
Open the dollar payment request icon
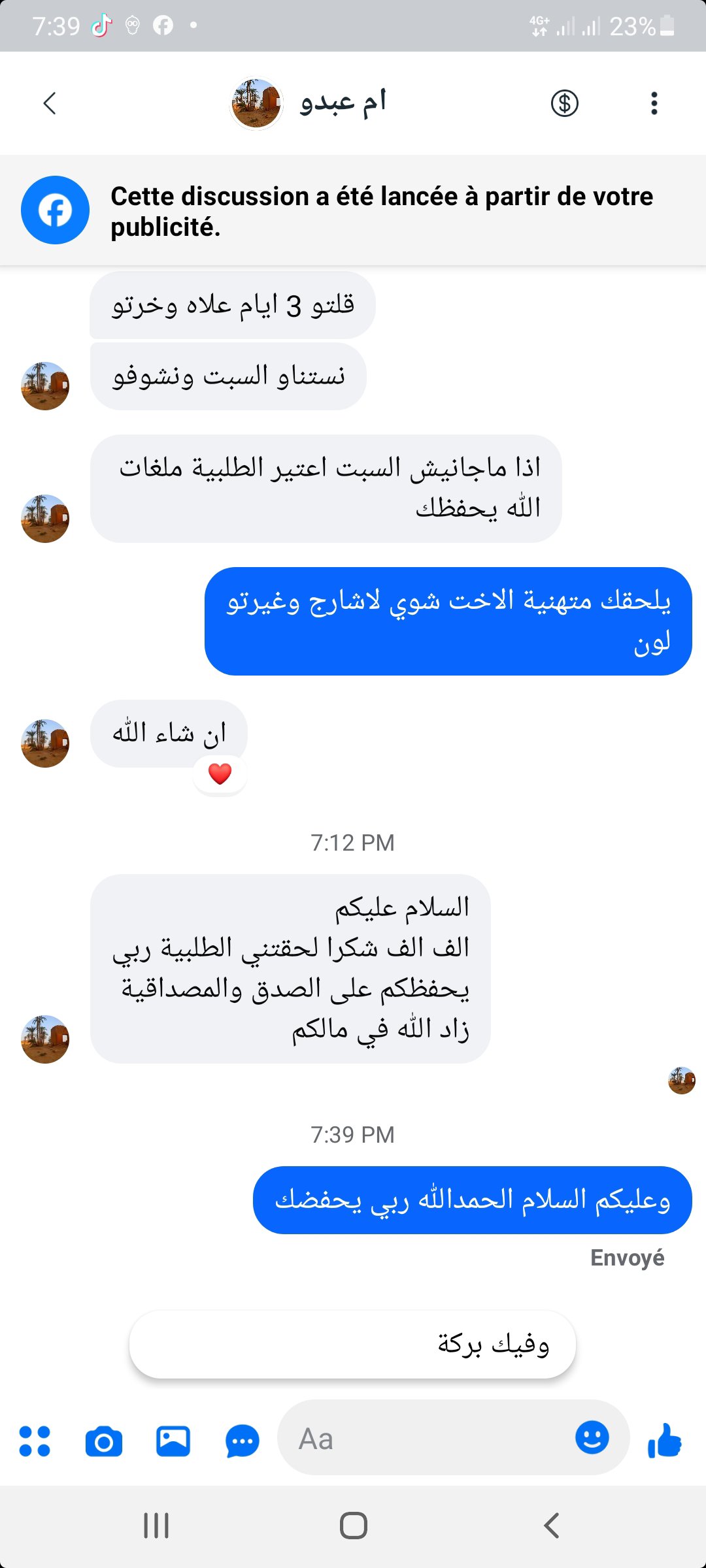click(x=564, y=103)
